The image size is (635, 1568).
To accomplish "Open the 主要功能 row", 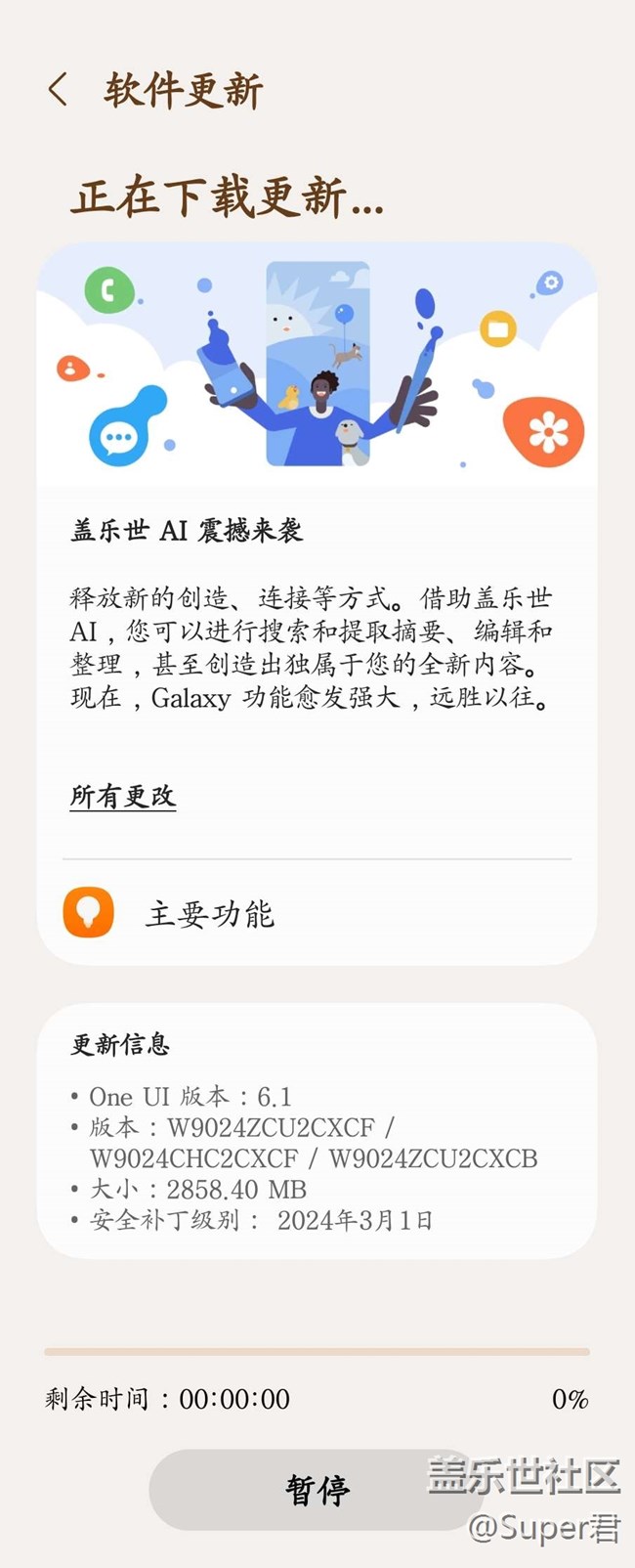I will (x=317, y=913).
